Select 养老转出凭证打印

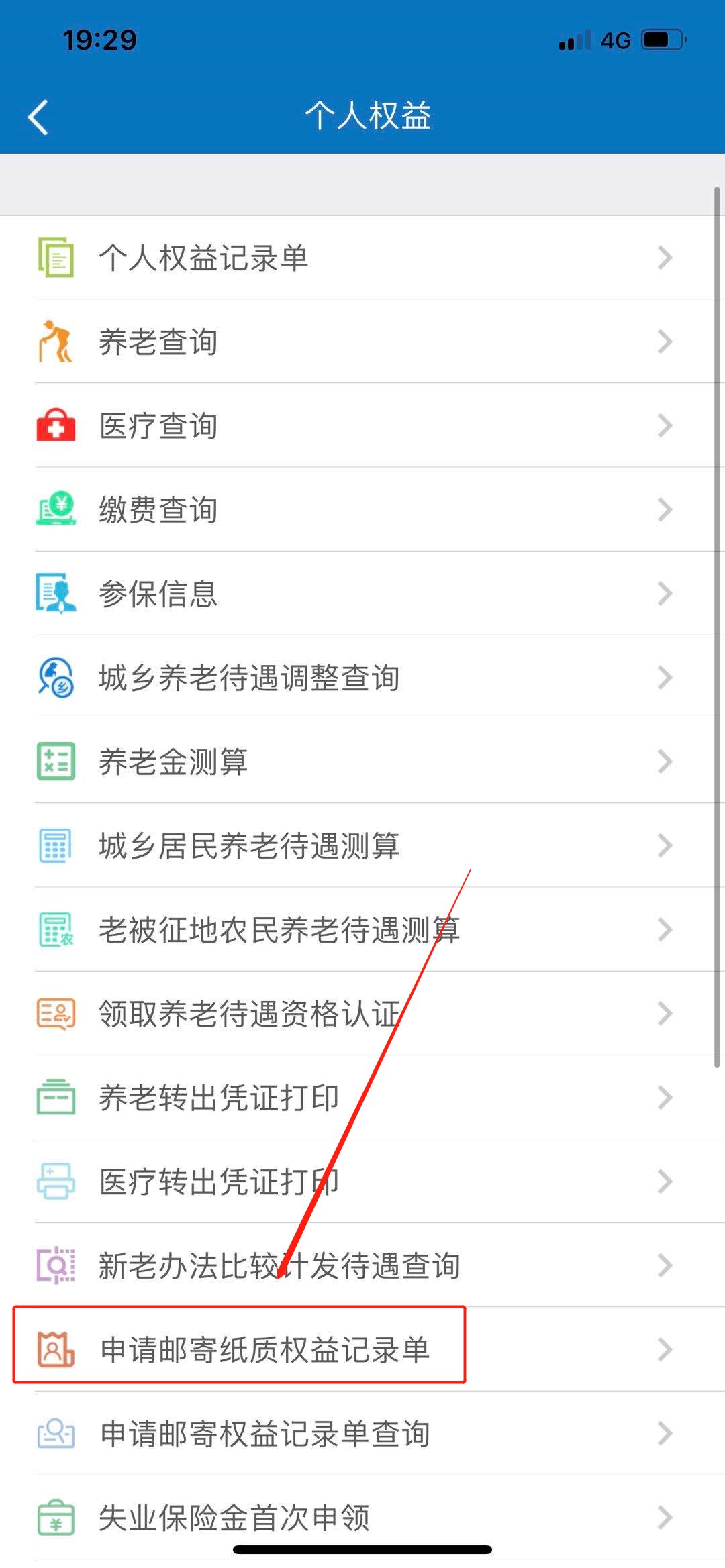(x=219, y=1098)
